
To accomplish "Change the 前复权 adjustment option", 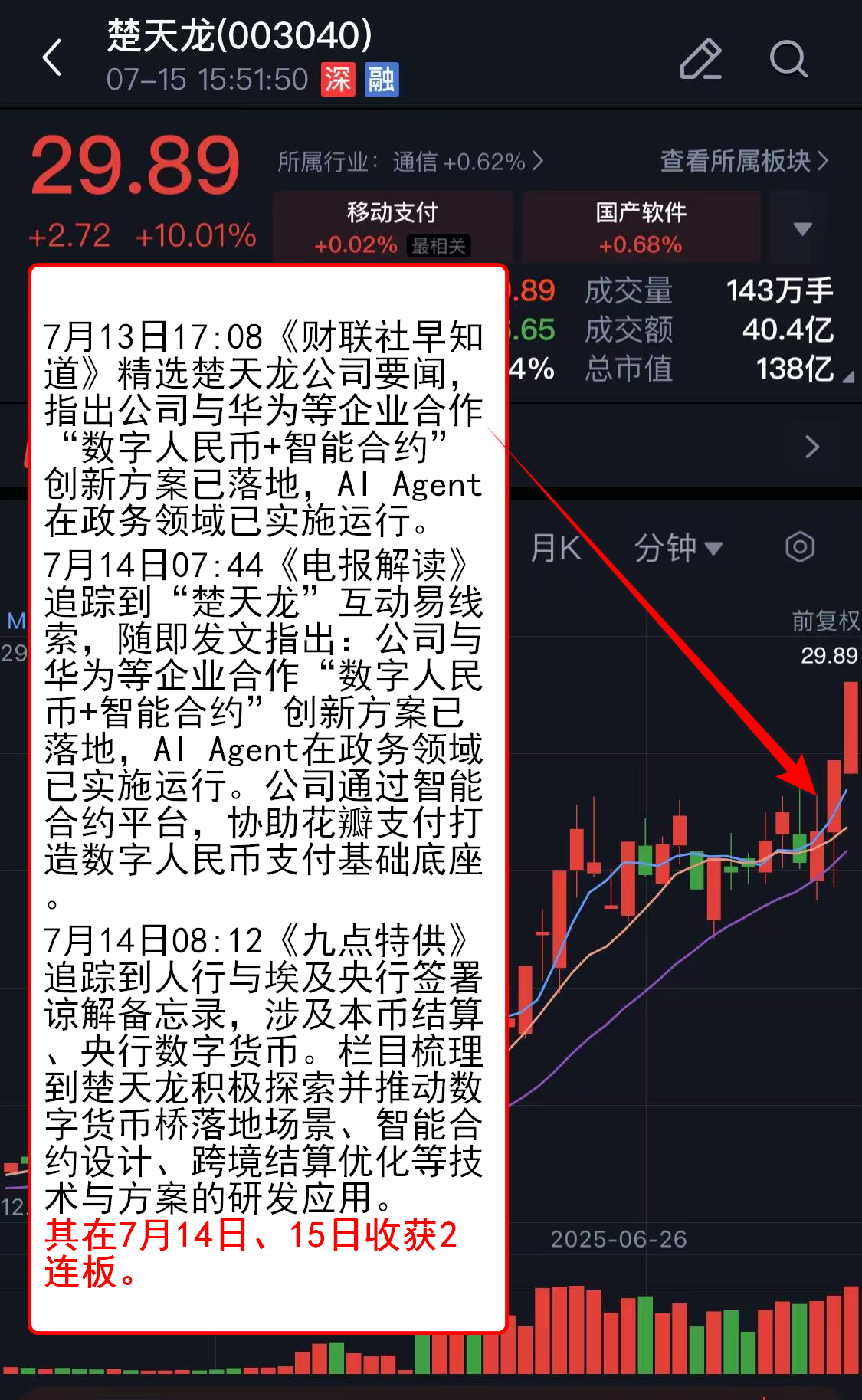I will tap(825, 620).
